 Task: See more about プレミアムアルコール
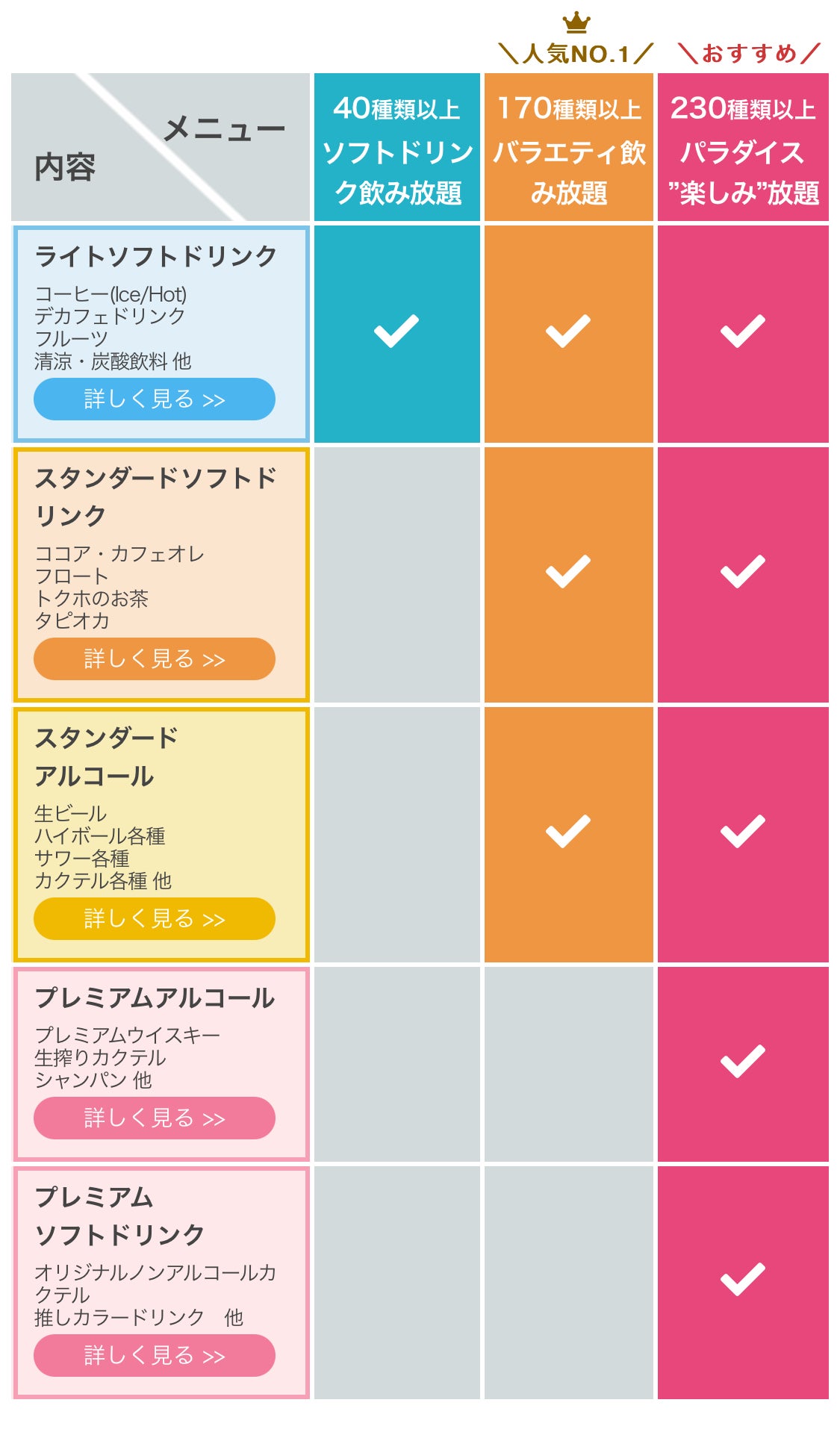point(154,1118)
